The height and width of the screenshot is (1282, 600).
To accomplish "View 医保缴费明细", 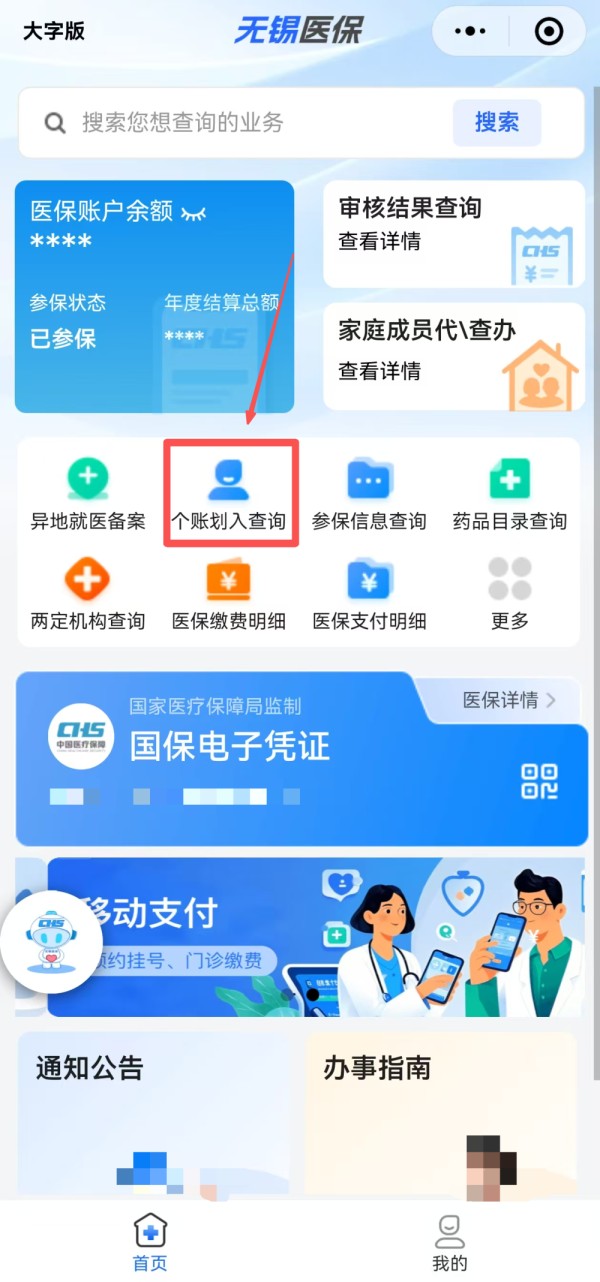I will [x=229, y=594].
